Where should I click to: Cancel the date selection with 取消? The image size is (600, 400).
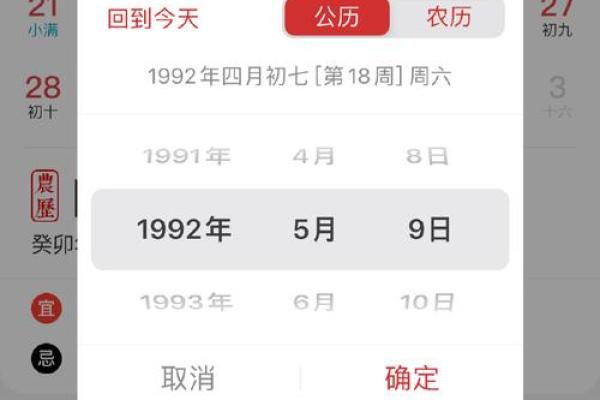(x=188, y=378)
